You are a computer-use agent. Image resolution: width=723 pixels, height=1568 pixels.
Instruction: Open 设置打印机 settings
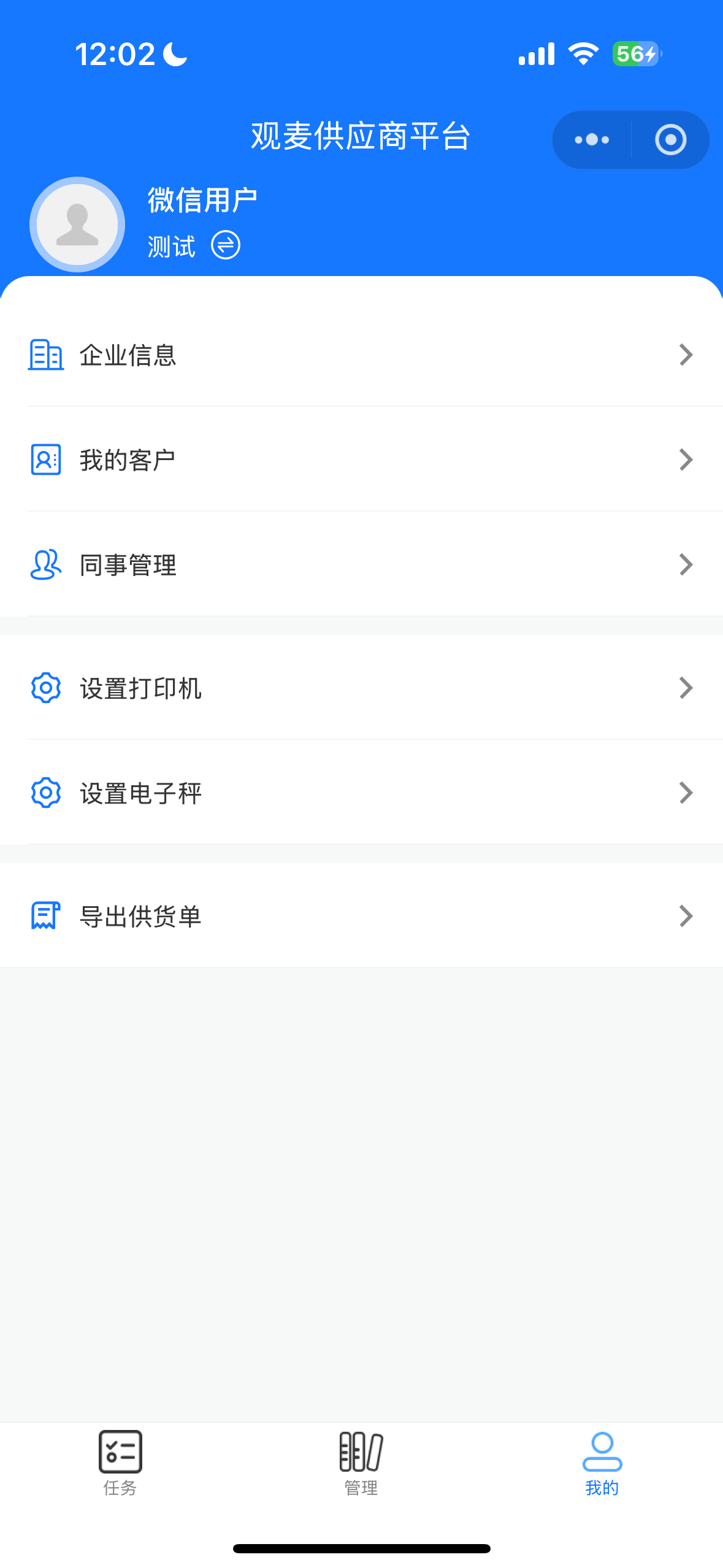[362, 688]
